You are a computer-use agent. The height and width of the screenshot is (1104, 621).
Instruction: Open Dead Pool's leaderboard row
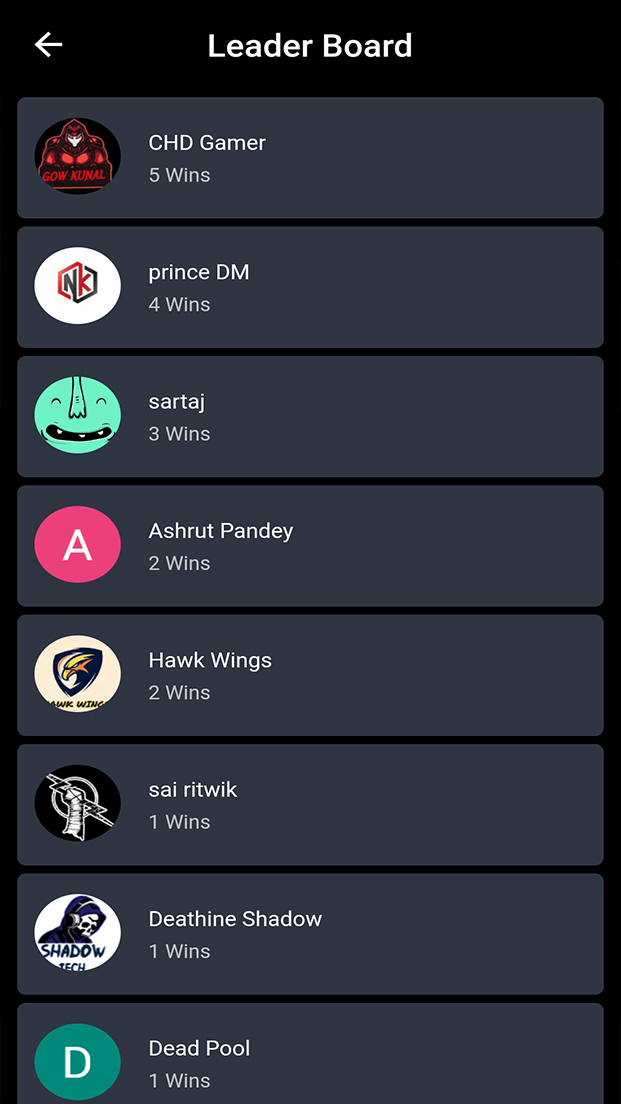pos(310,1055)
